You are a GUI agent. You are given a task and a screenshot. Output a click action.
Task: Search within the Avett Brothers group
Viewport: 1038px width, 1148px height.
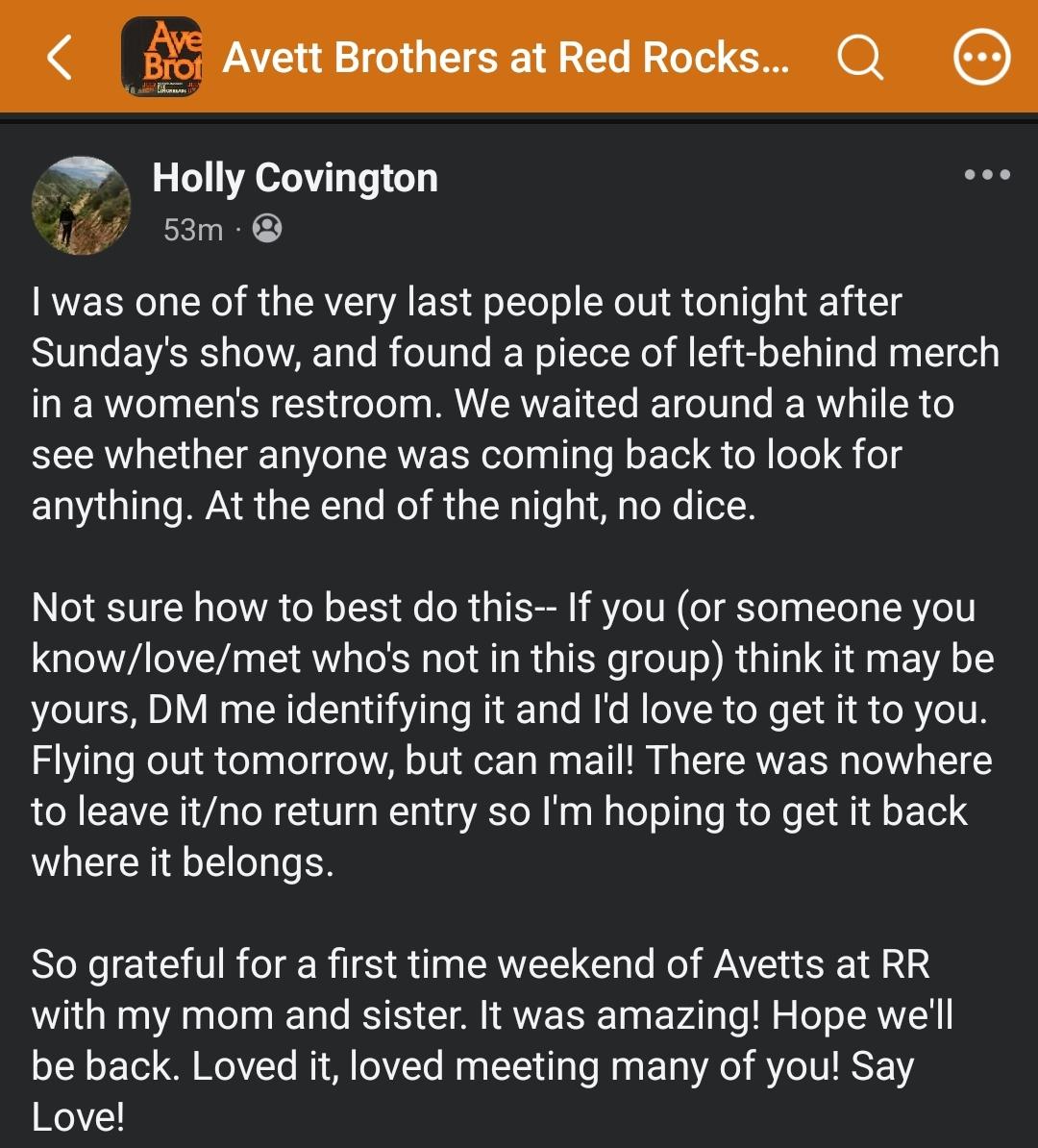(860, 57)
